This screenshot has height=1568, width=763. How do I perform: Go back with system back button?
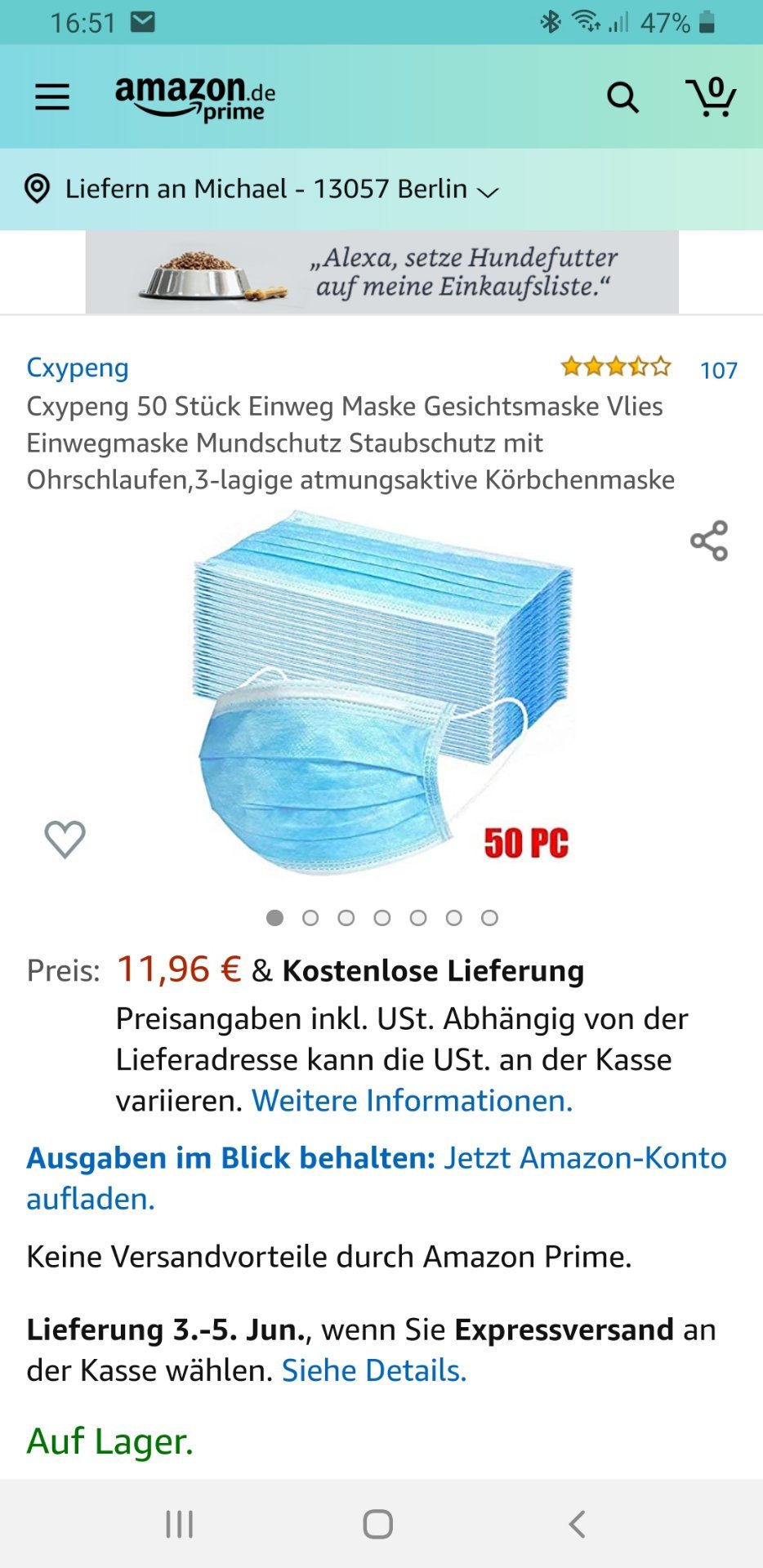pyautogui.click(x=577, y=1524)
